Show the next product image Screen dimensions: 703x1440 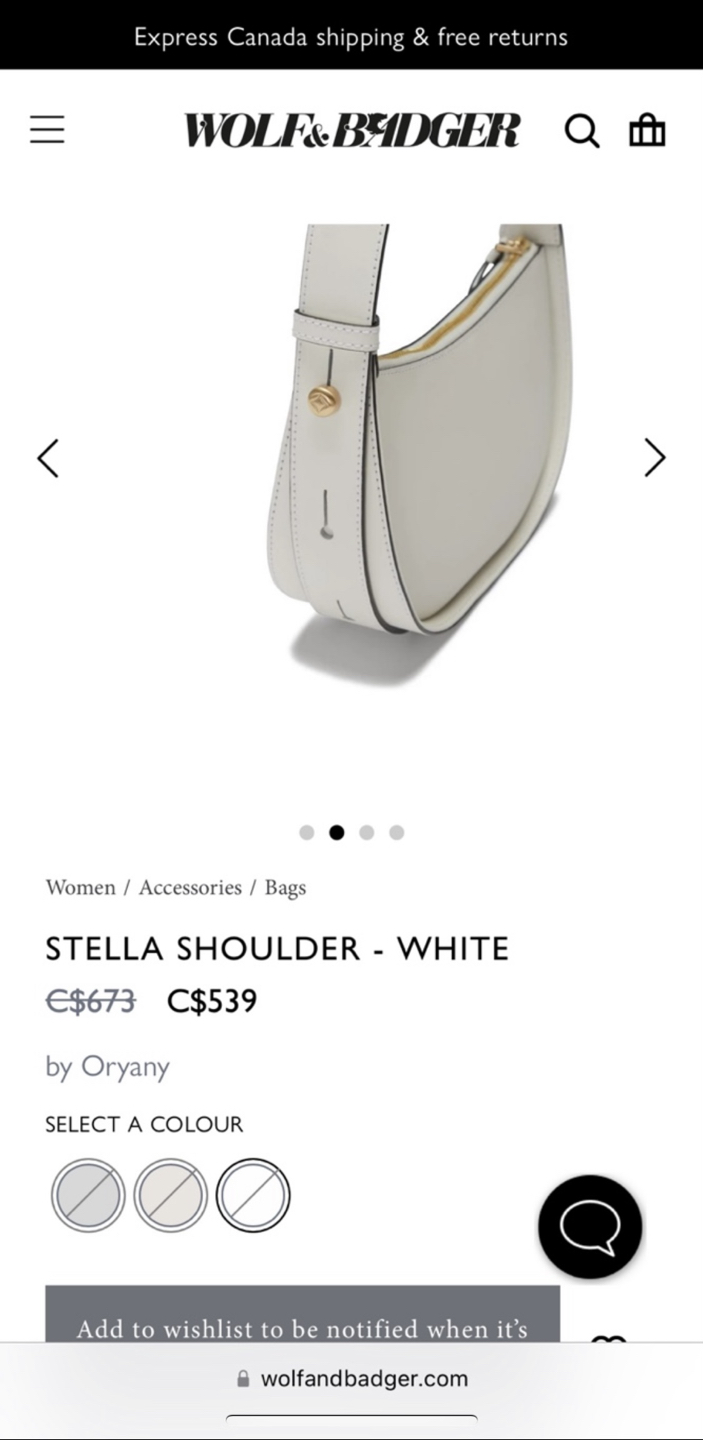[x=654, y=458]
